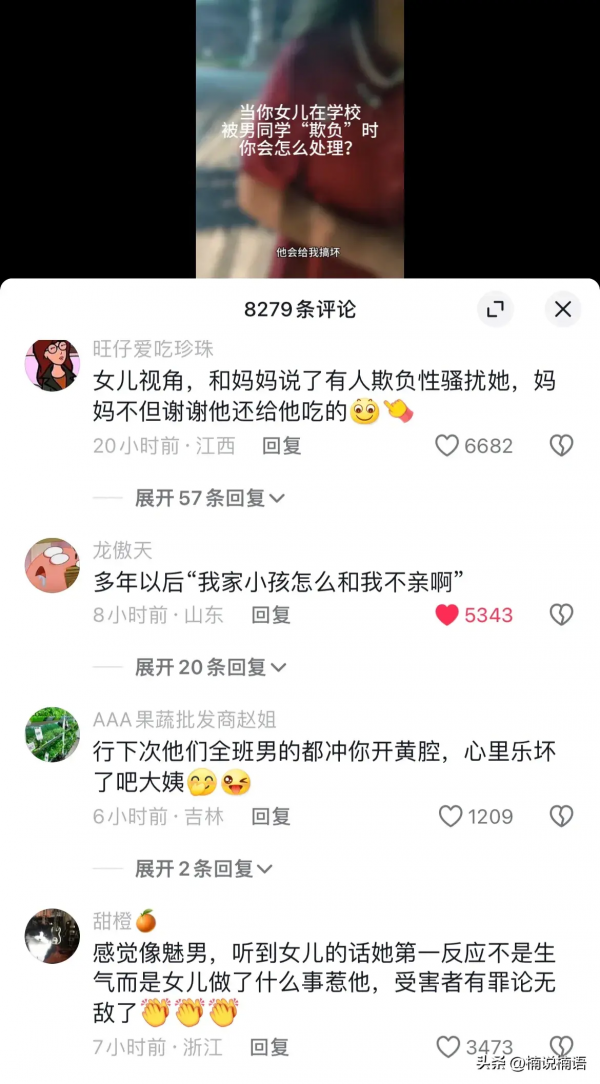Viewport: 600px width, 1084px height.
Task: Open AAA果蔬批发商赵姐's profile avatar
Action: pyautogui.click(x=51, y=734)
